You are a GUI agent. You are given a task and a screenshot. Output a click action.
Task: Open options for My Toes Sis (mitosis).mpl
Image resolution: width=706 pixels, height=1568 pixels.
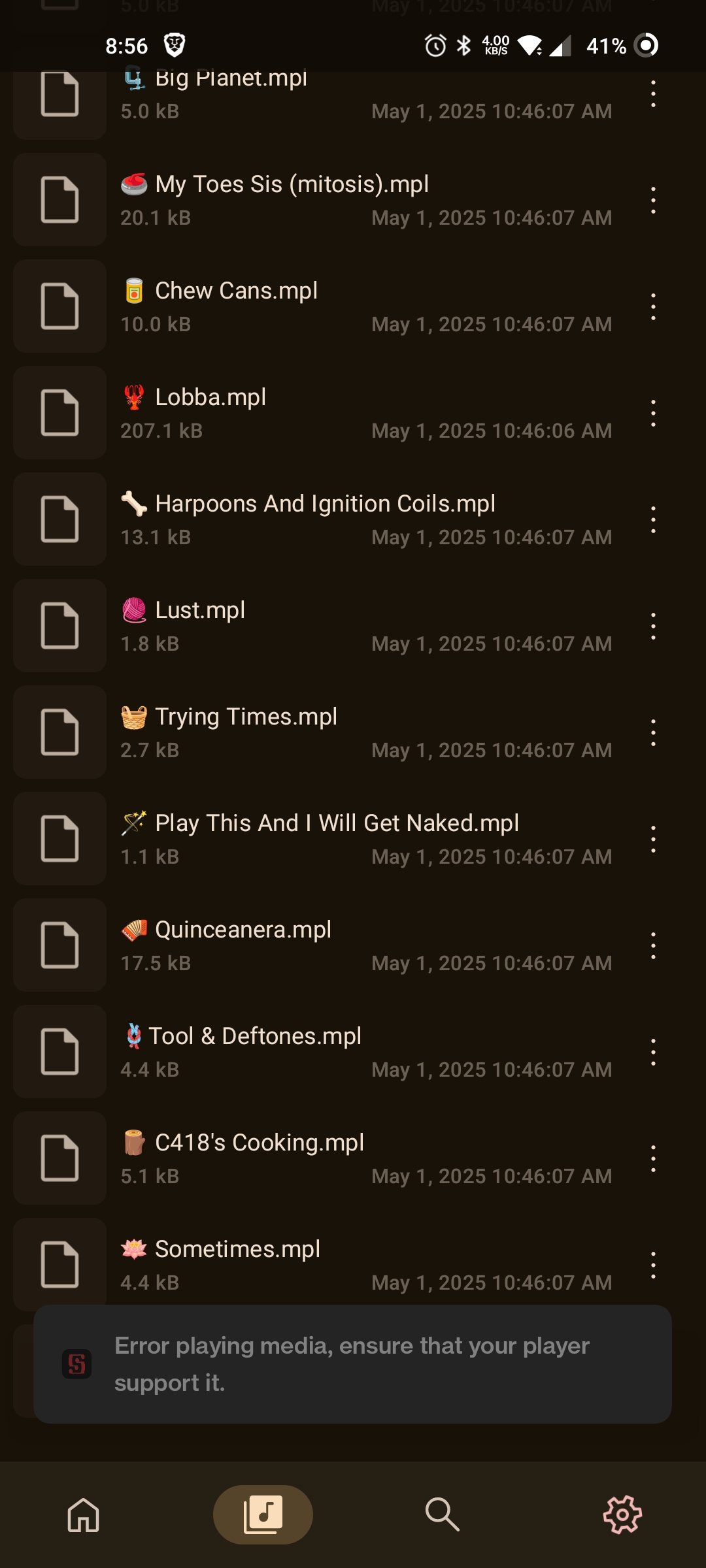653,200
